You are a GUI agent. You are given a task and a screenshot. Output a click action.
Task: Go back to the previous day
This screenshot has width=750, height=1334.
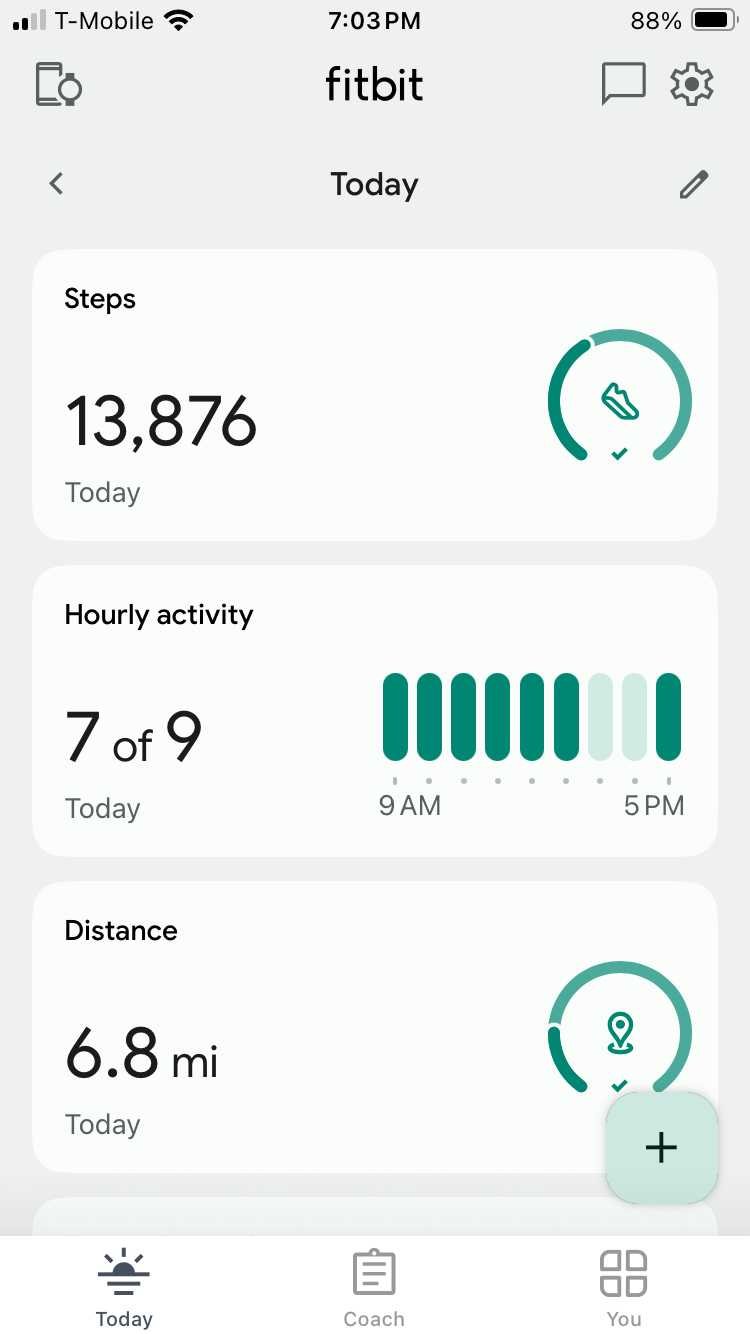coord(56,183)
